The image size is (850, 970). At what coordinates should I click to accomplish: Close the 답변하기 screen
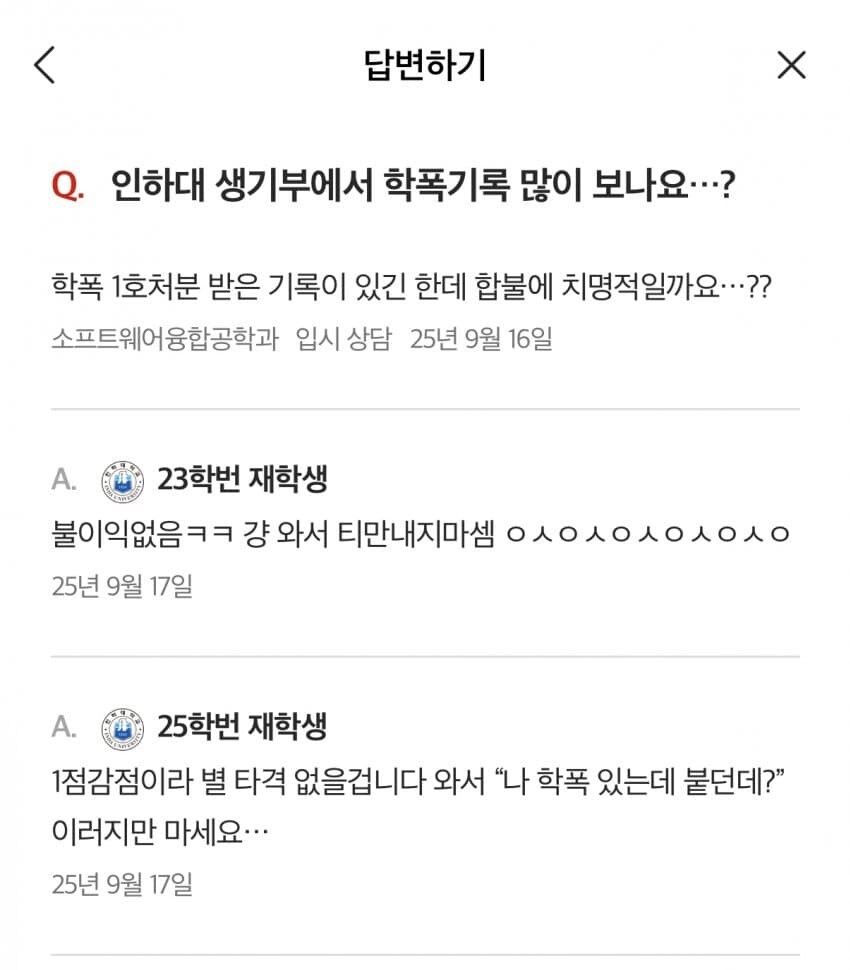click(791, 65)
